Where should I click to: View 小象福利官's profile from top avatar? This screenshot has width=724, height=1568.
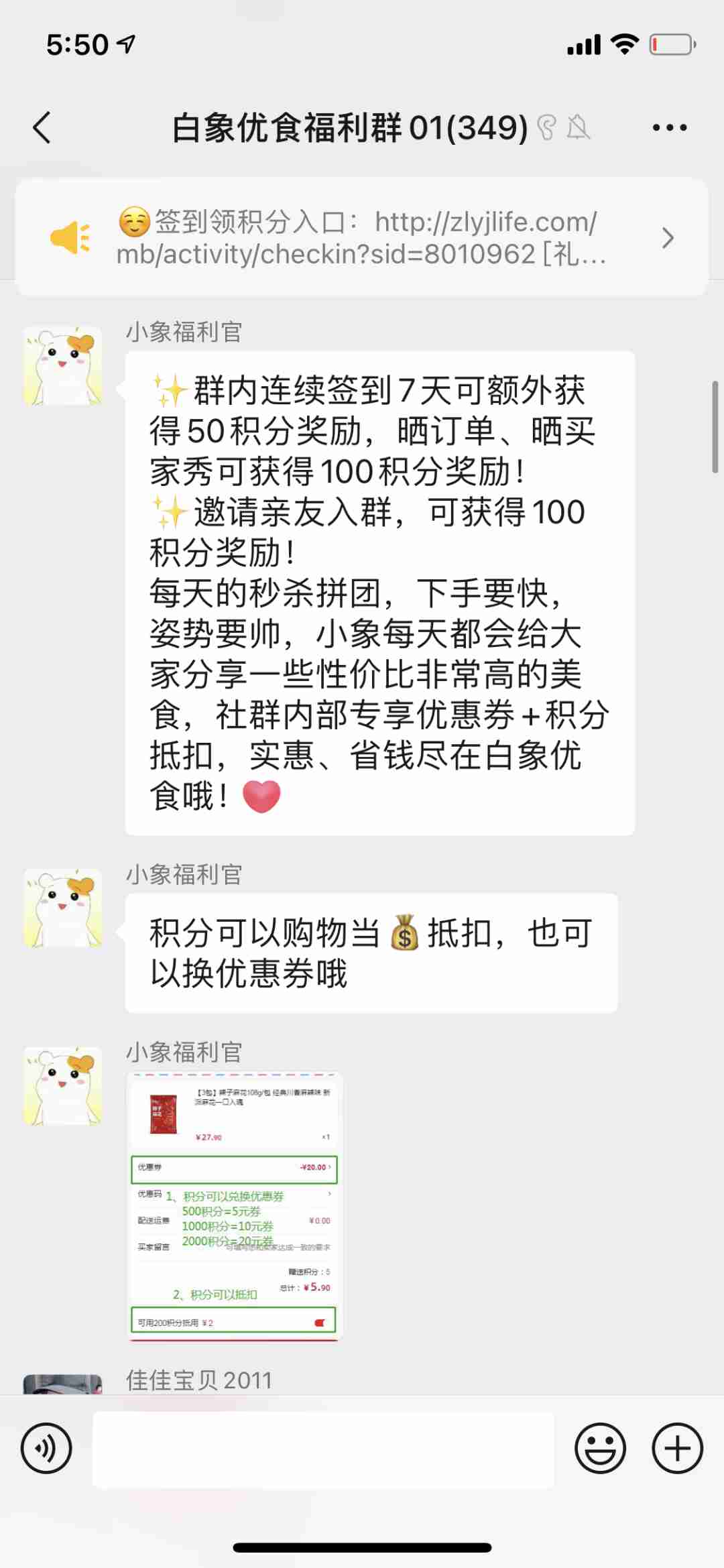tap(63, 366)
